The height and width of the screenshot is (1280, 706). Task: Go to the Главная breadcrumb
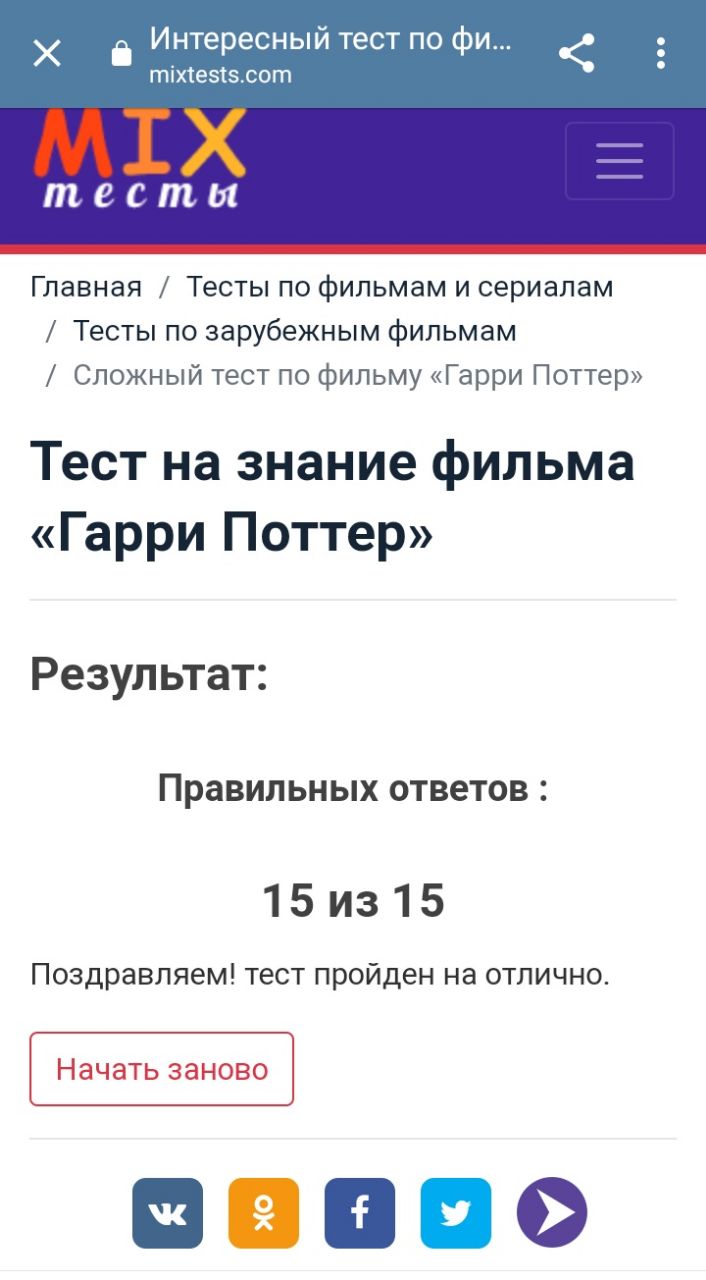(x=86, y=287)
